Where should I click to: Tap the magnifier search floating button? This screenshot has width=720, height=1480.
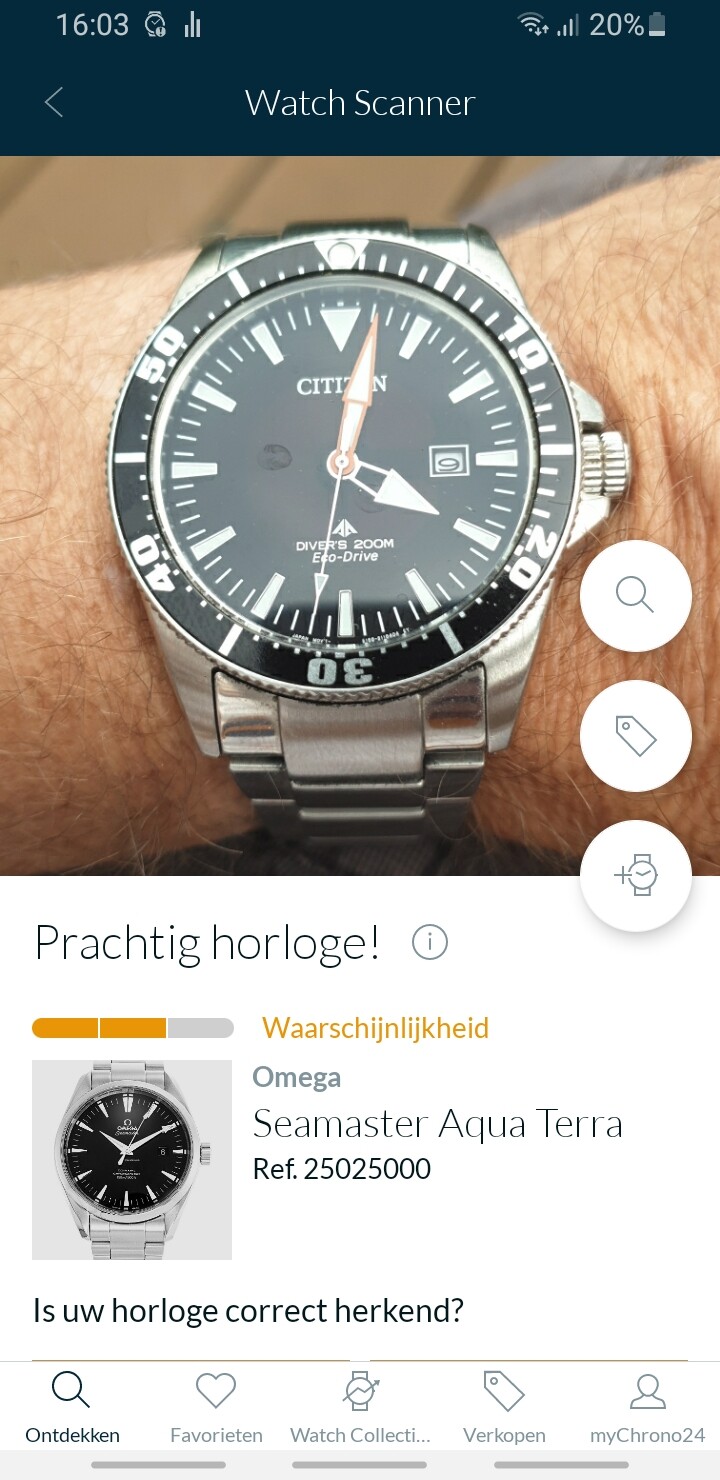coord(636,596)
